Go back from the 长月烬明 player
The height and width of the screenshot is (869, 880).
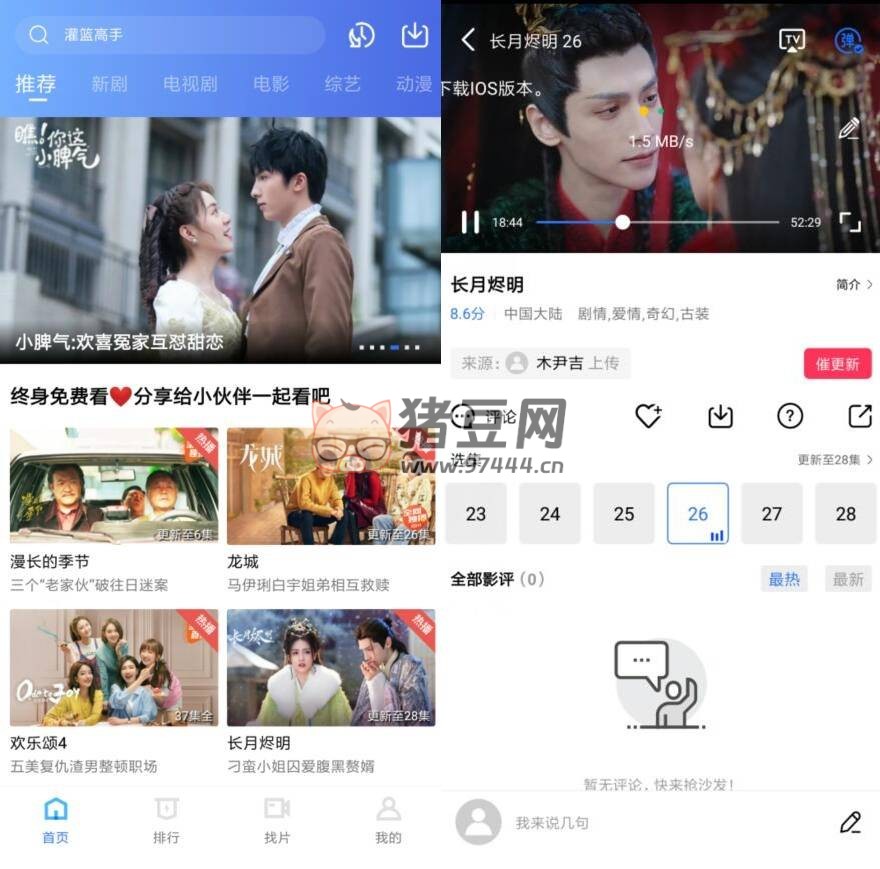(x=468, y=40)
